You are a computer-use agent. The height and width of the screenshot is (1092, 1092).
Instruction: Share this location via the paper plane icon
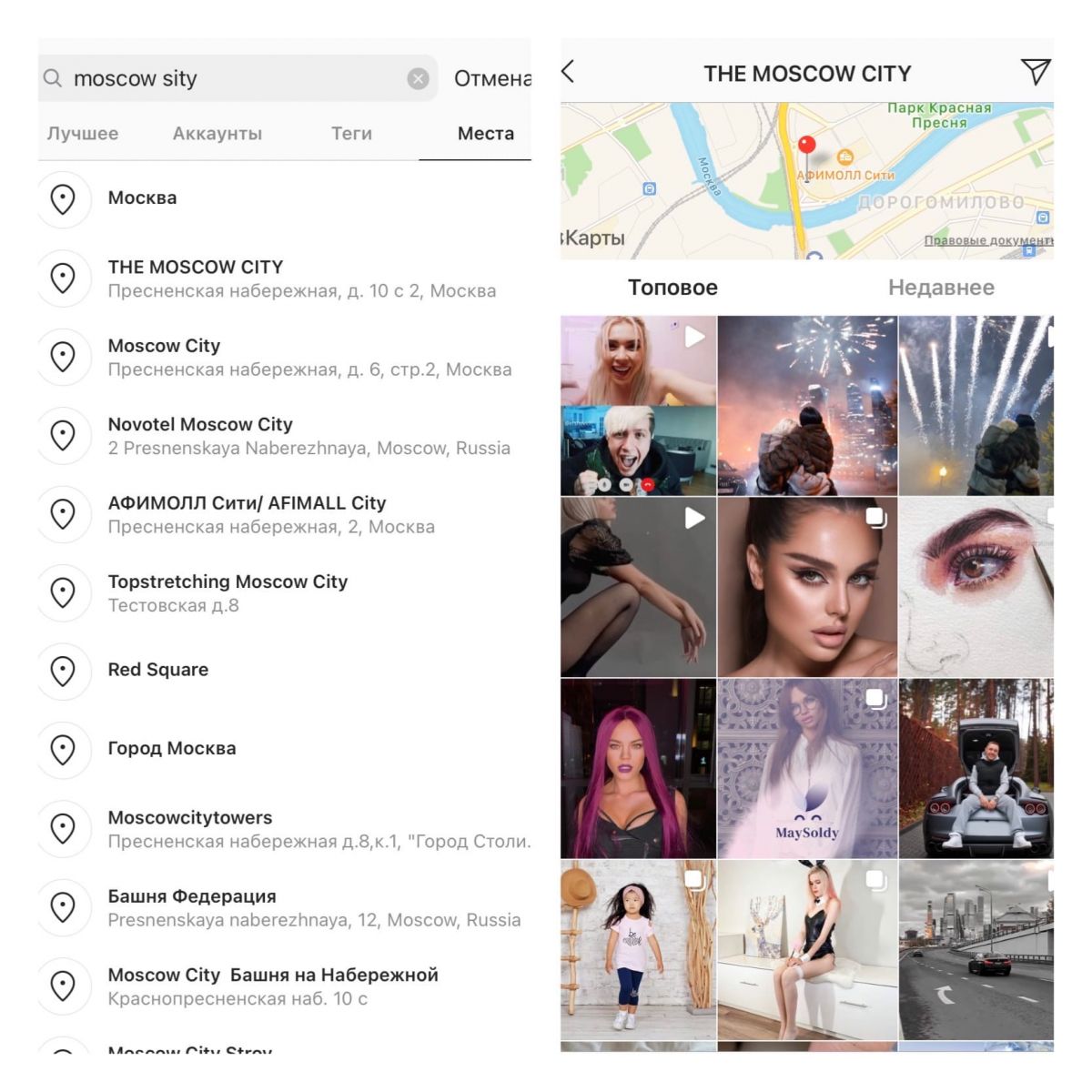1035,72
